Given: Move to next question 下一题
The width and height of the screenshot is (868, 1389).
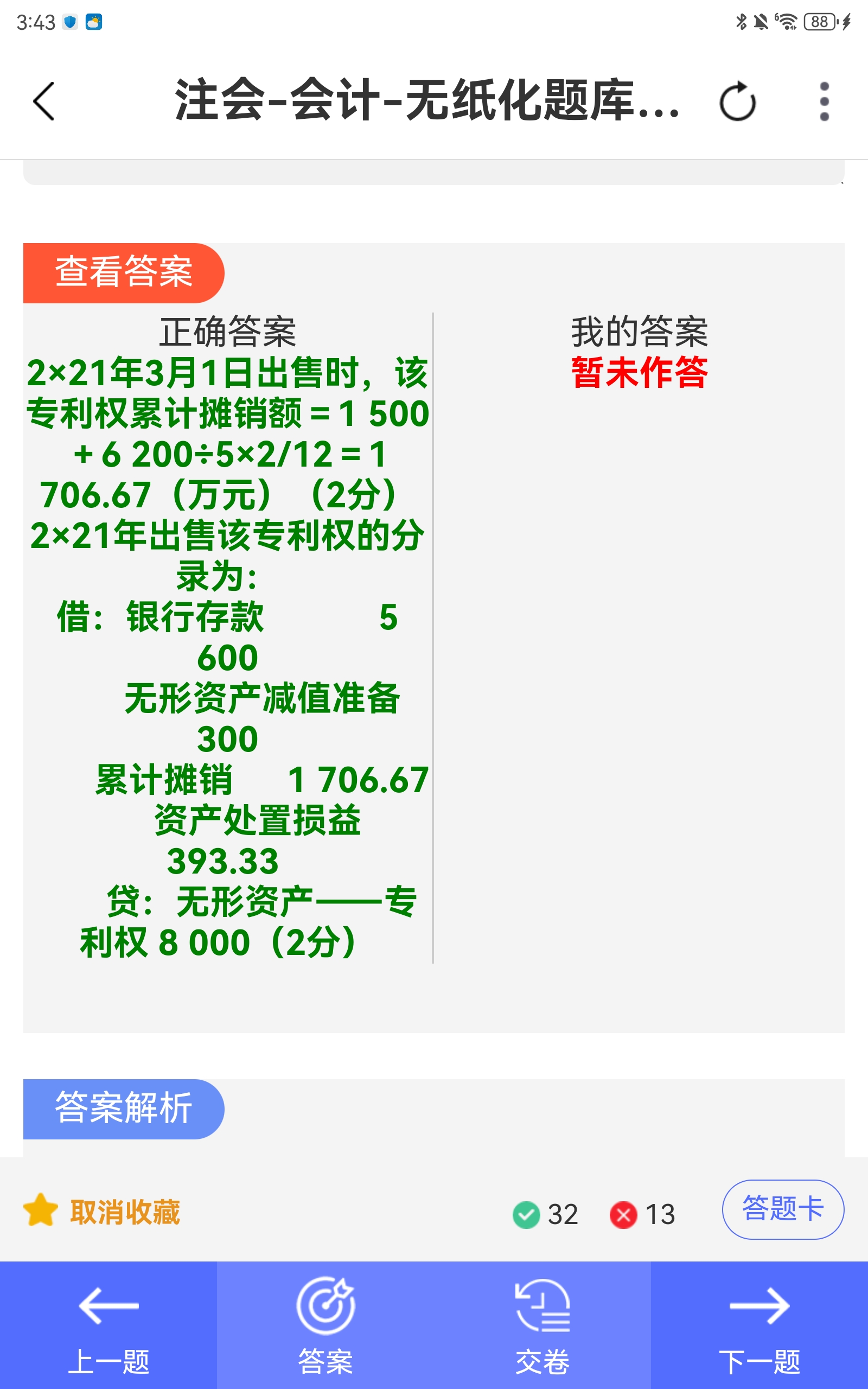Looking at the screenshot, I should click(x=759, y=1326).
